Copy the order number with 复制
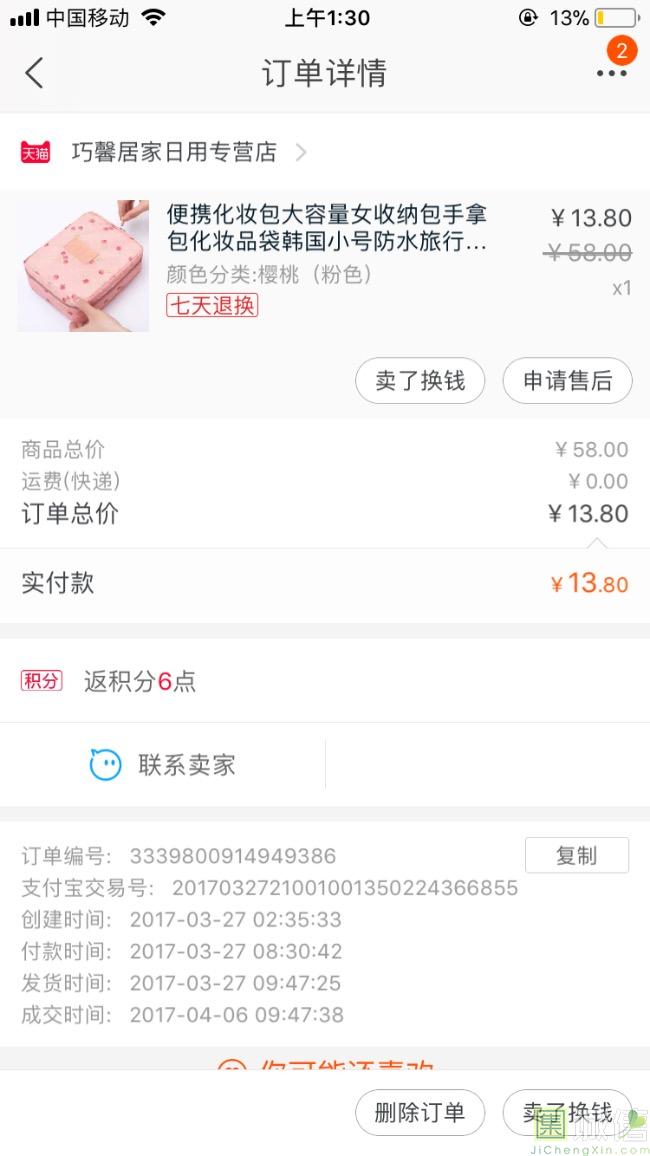The width and height of the screenshot is (650, 1156). (x=576, y=856)
